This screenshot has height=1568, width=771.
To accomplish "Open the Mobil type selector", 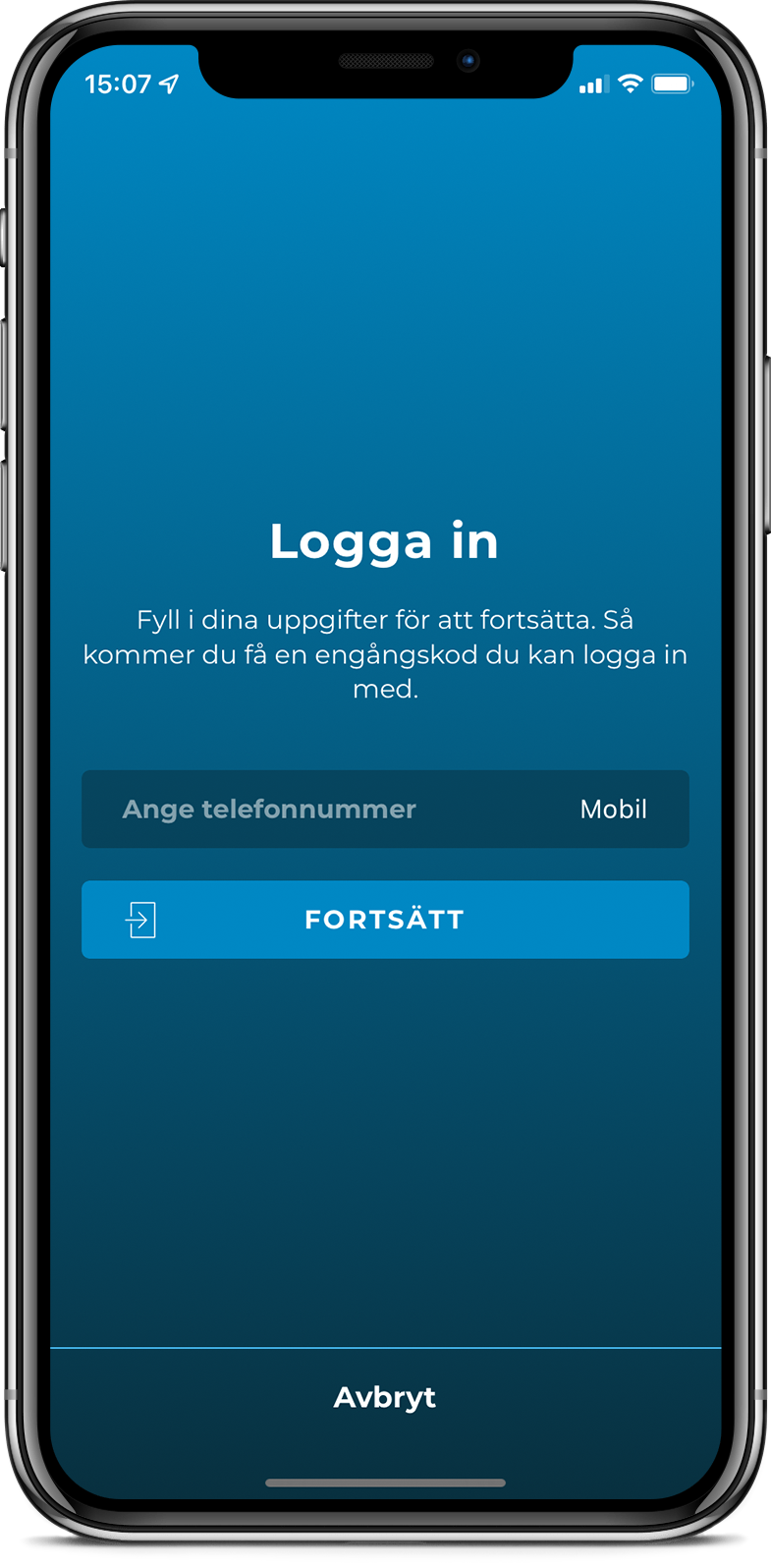I will pos(613,809).
